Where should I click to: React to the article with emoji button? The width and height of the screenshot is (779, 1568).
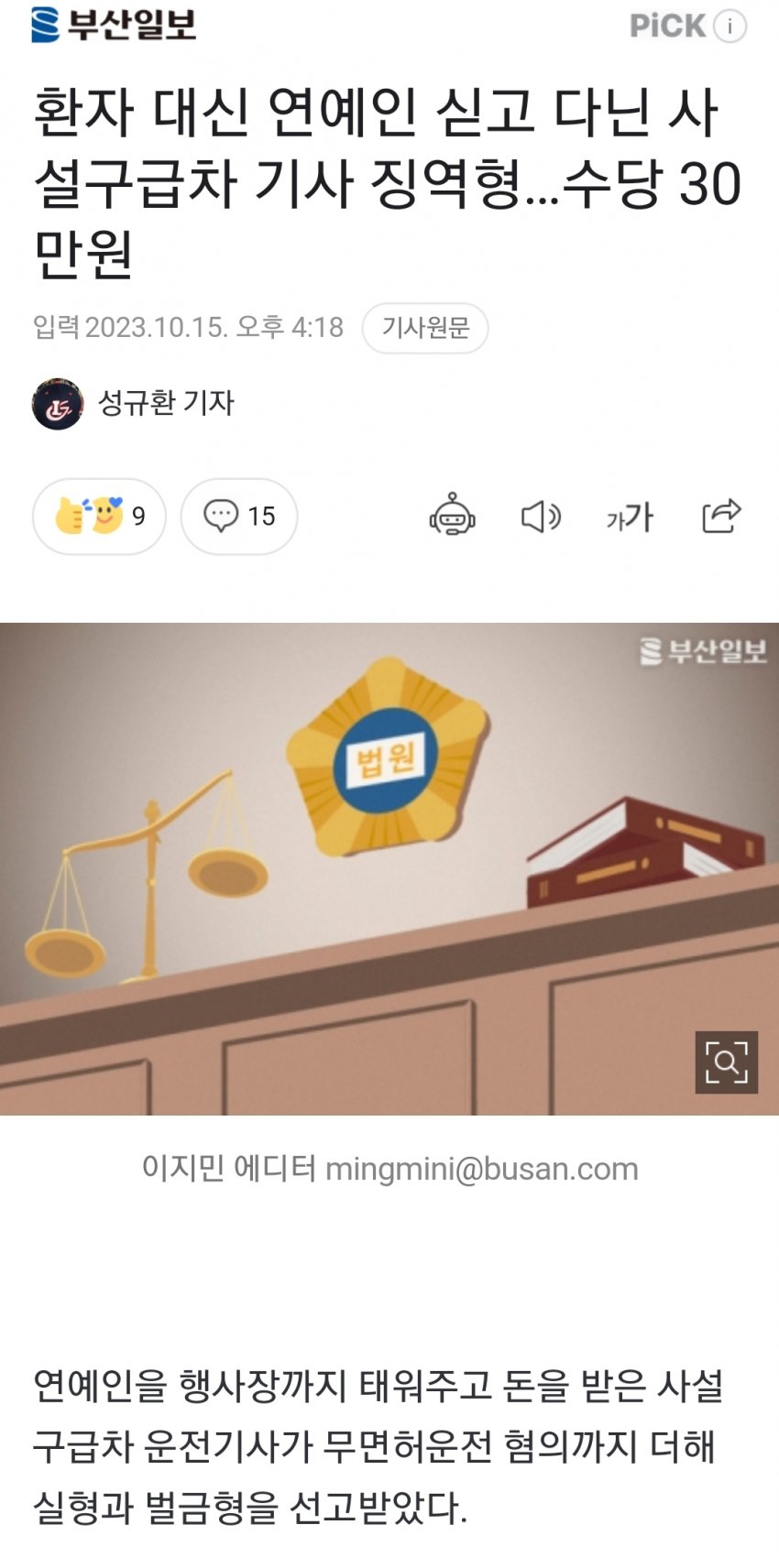[99, 517]
